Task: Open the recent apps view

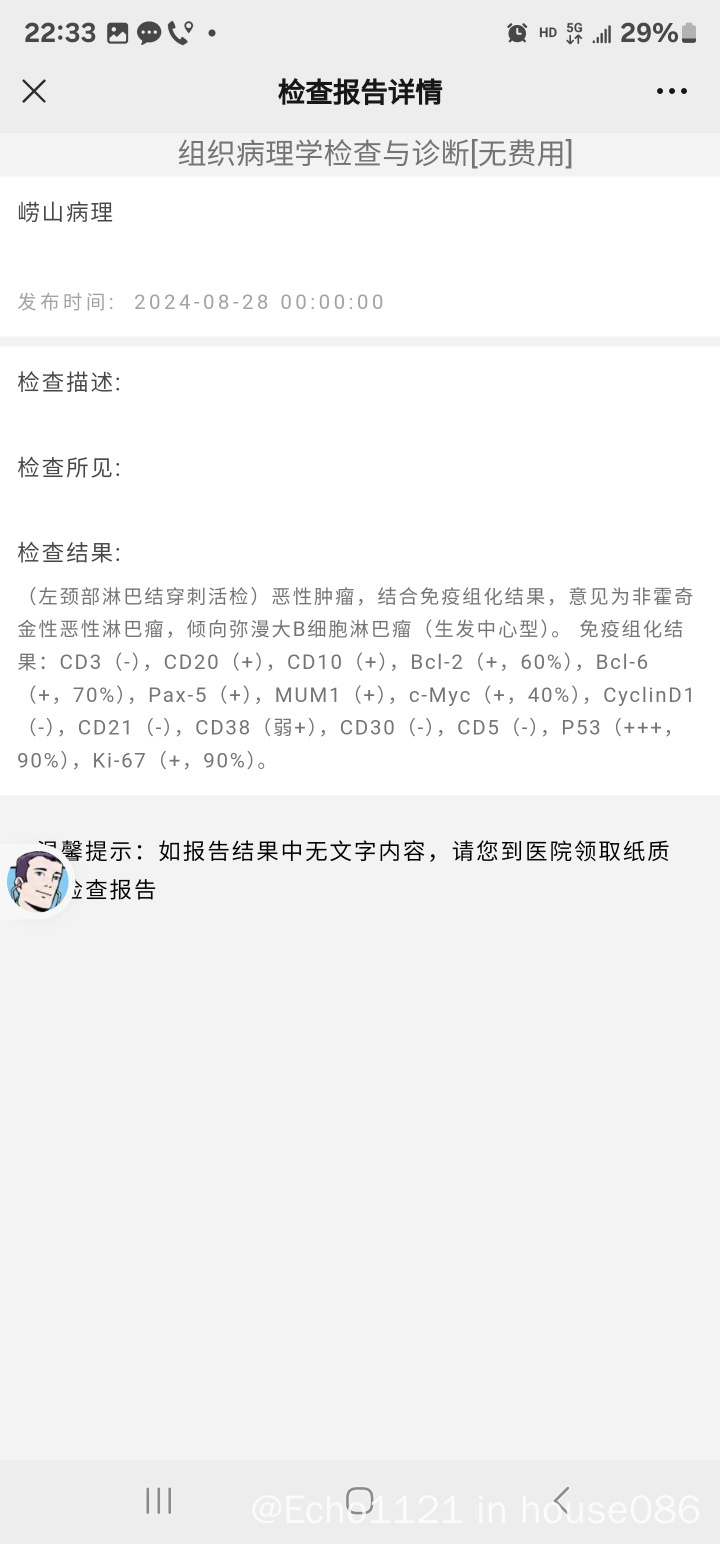Action: point(159,1500)
